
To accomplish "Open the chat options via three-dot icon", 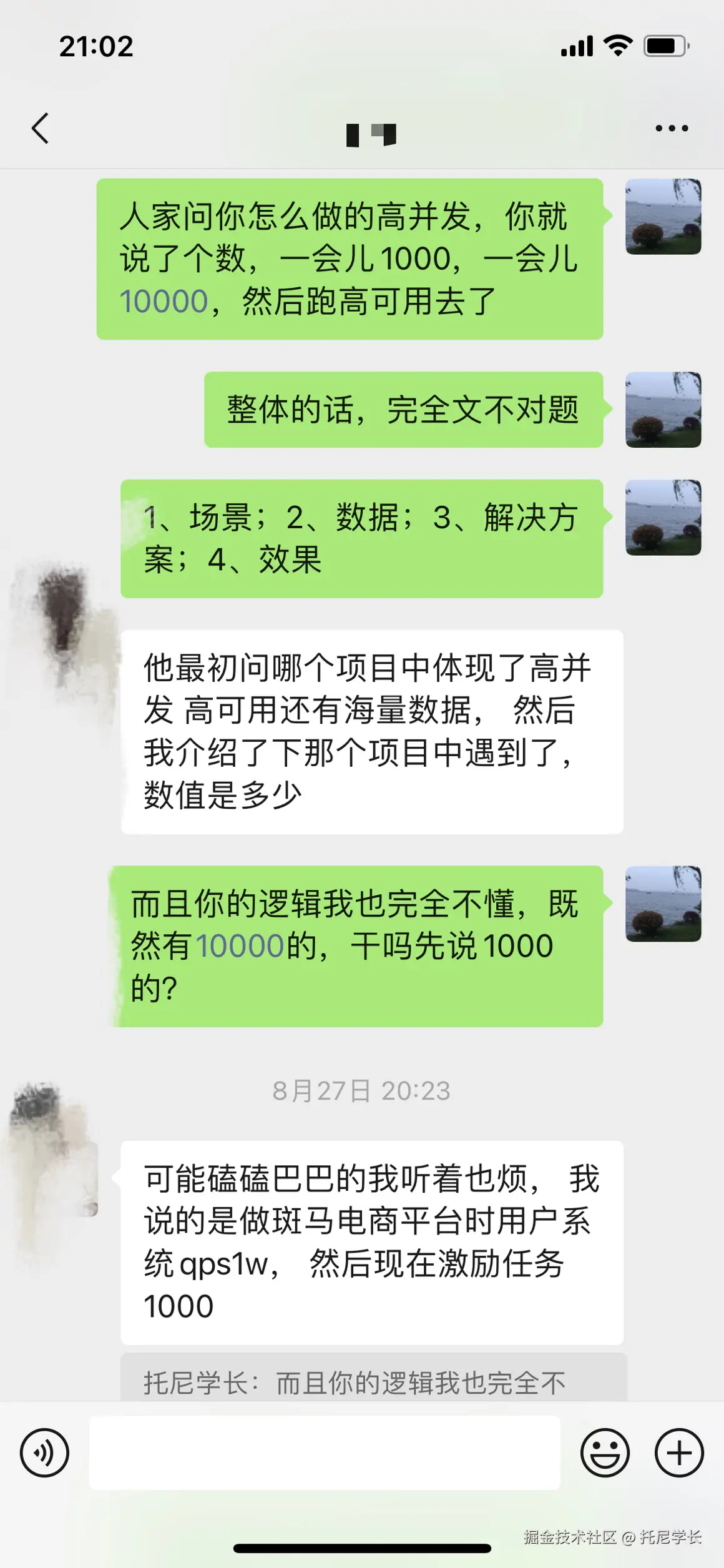I will tap(671, 128).
